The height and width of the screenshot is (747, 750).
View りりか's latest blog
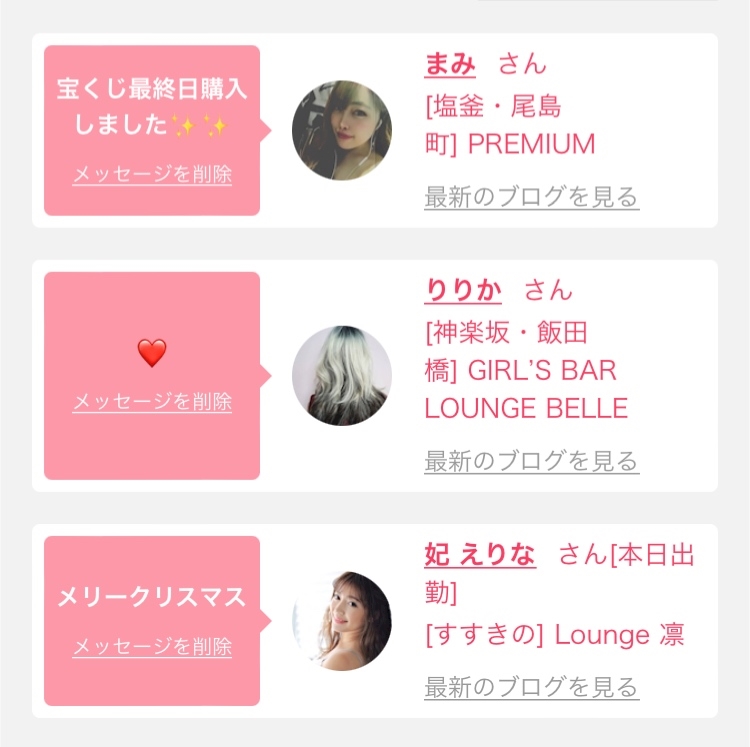tap(531, 461)
